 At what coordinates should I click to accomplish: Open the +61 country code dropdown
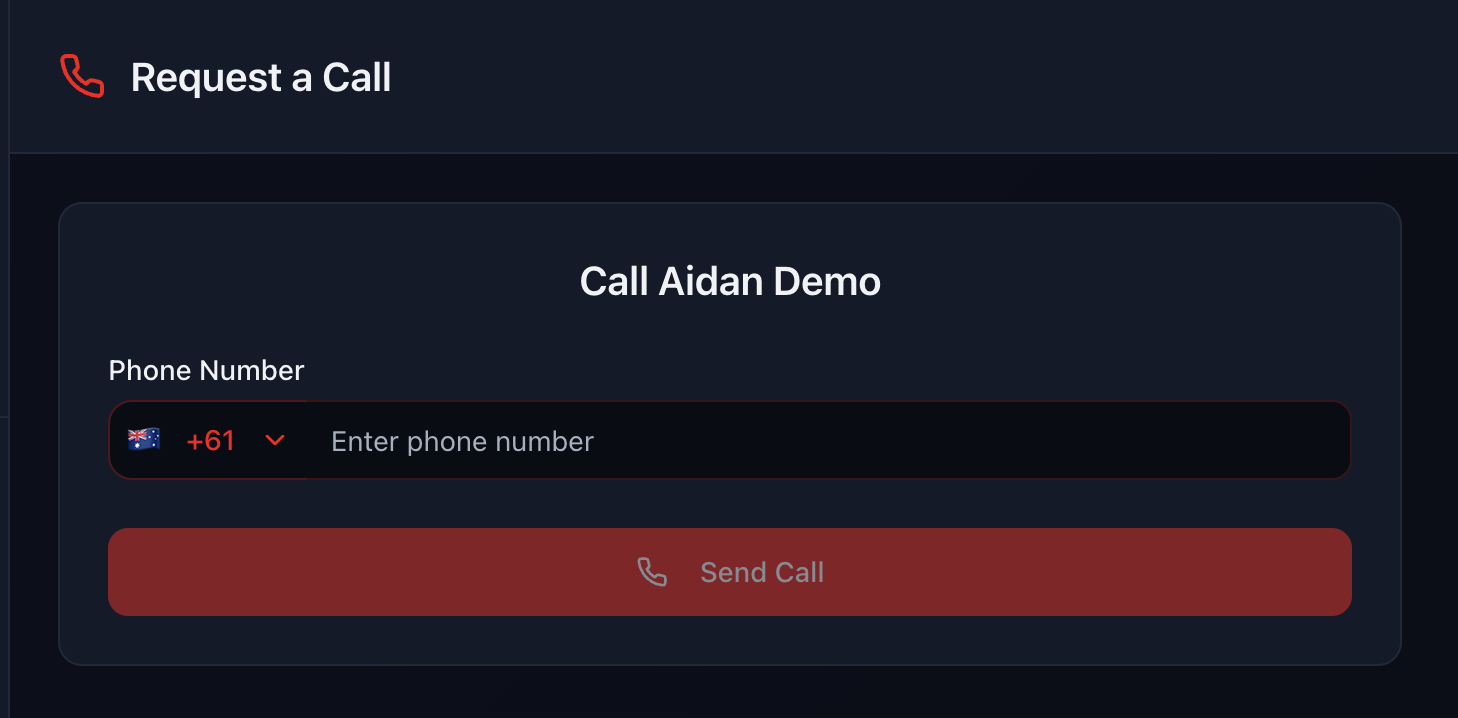point(208,441)
